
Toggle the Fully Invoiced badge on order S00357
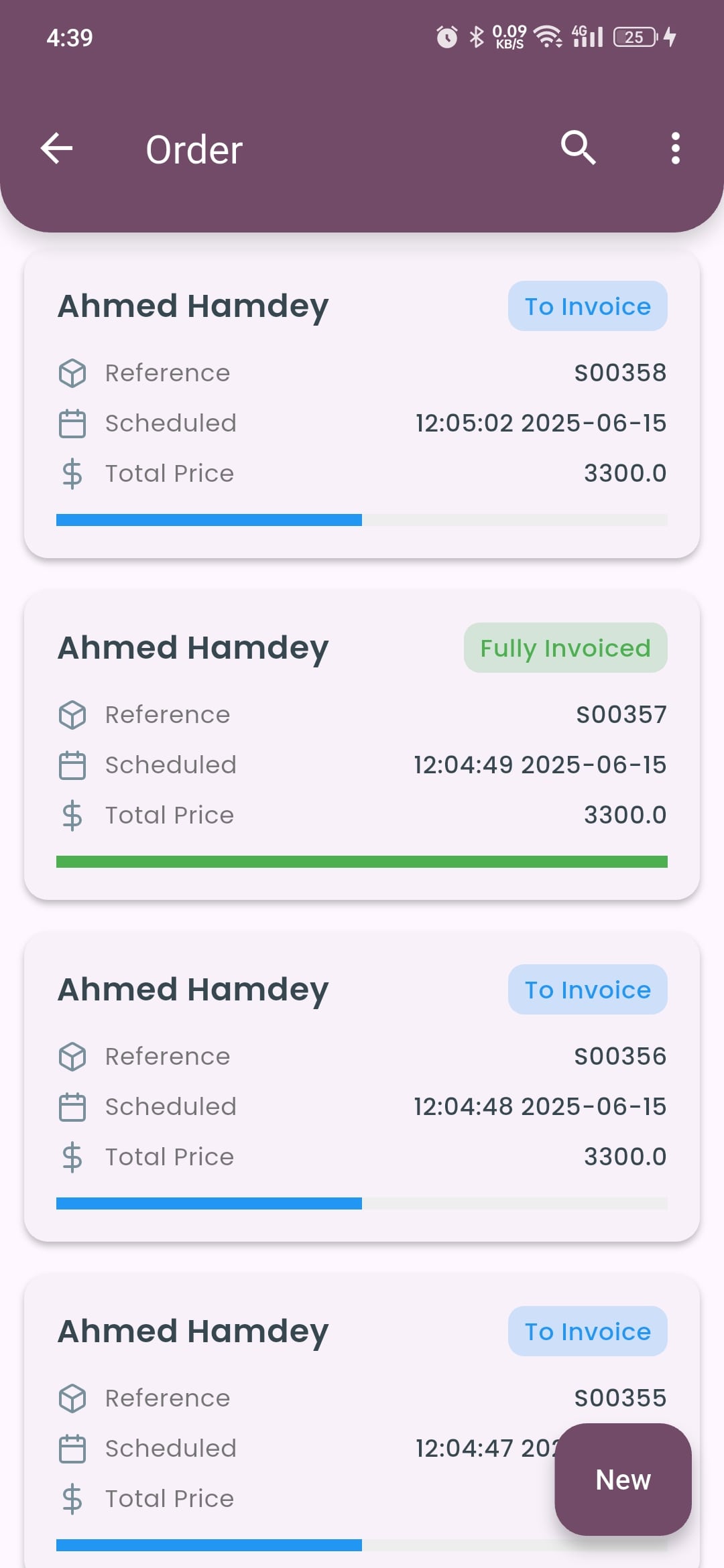565,647
